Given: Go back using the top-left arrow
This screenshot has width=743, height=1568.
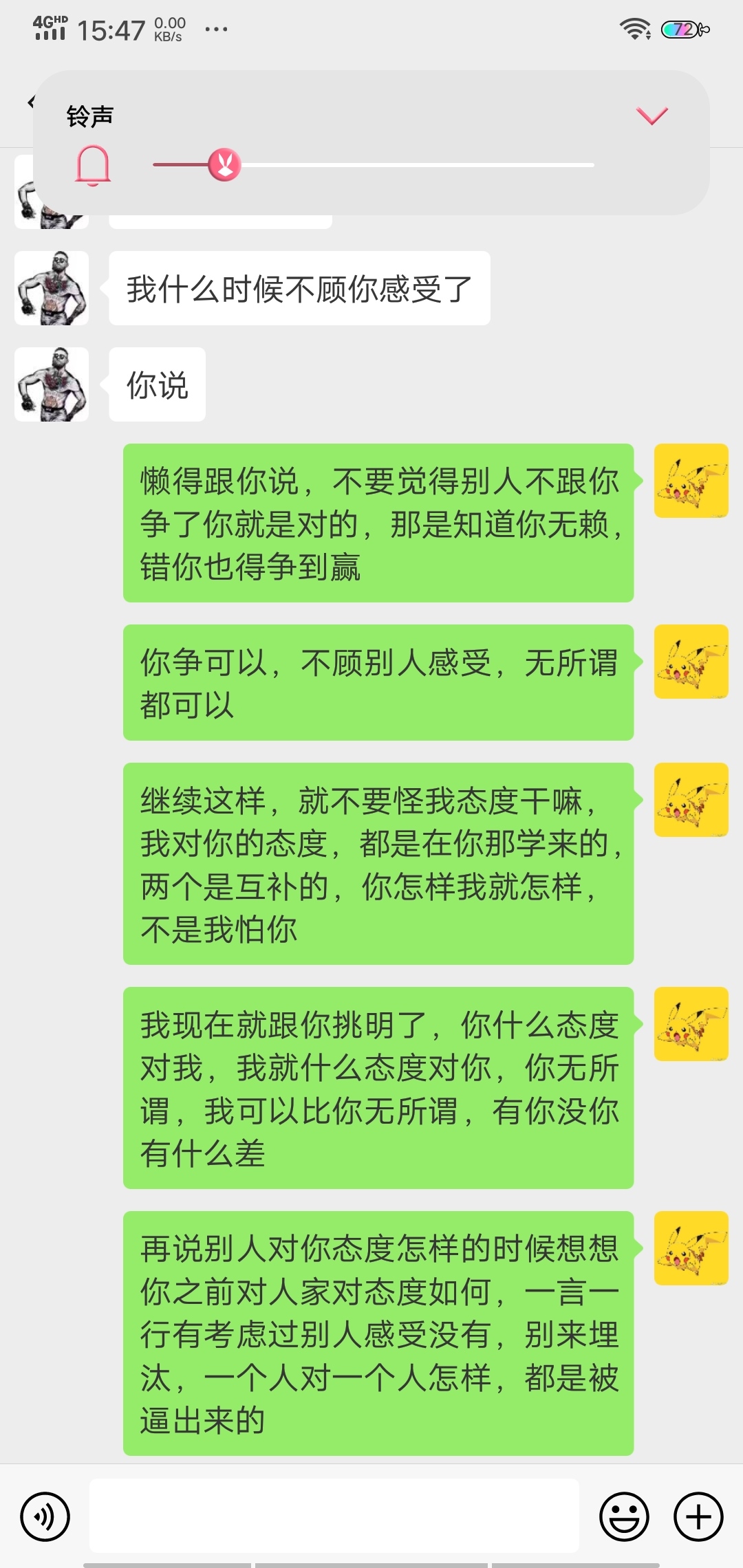Looking at the screenshot, I should 30,102.
